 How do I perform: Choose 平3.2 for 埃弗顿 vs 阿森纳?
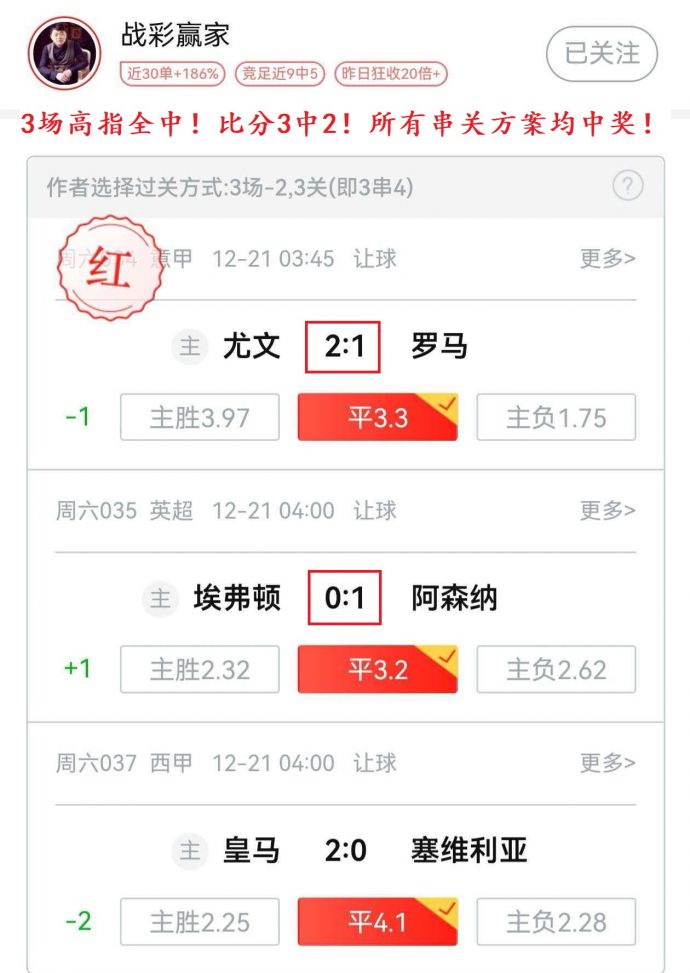pos(377,670)
